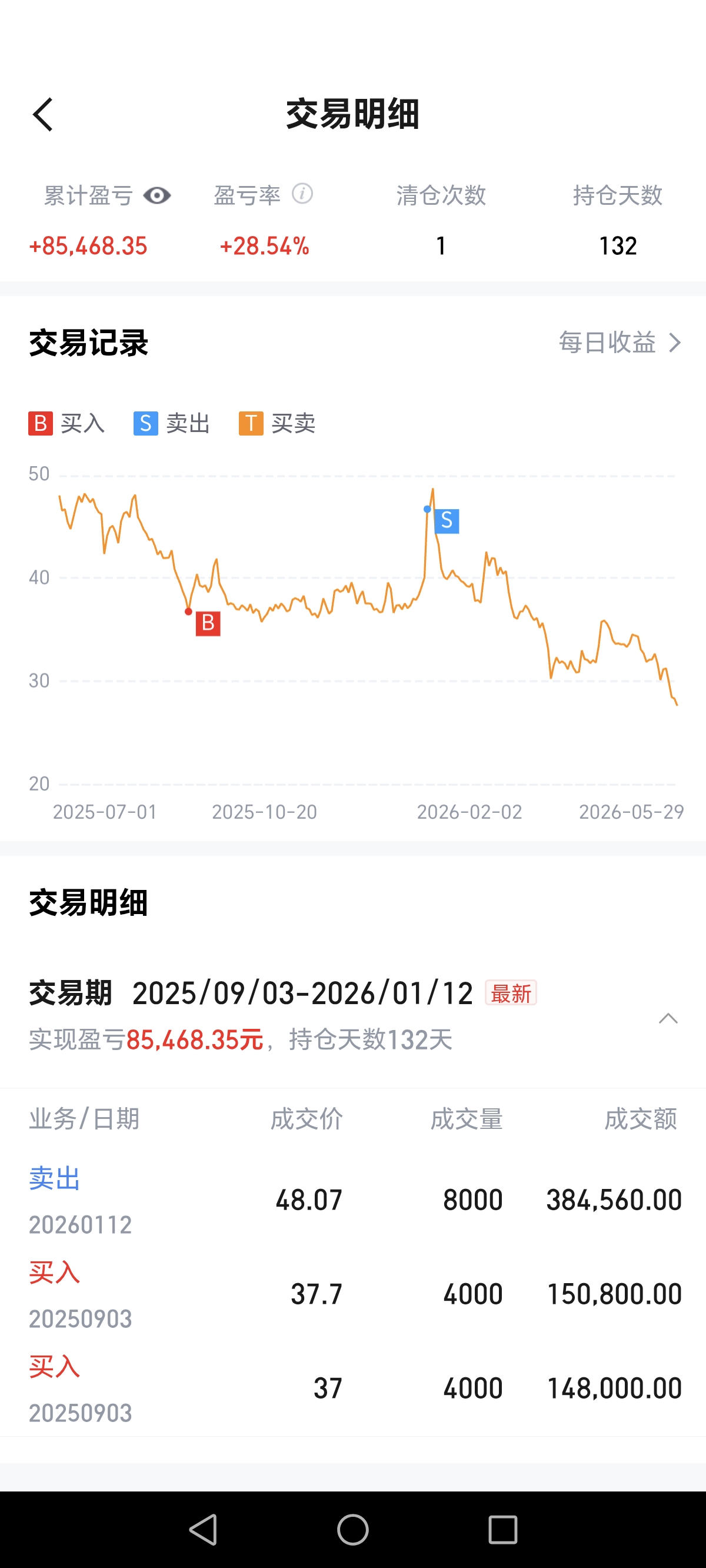Open the info icon next to 盈亏率

pos(302,194)
